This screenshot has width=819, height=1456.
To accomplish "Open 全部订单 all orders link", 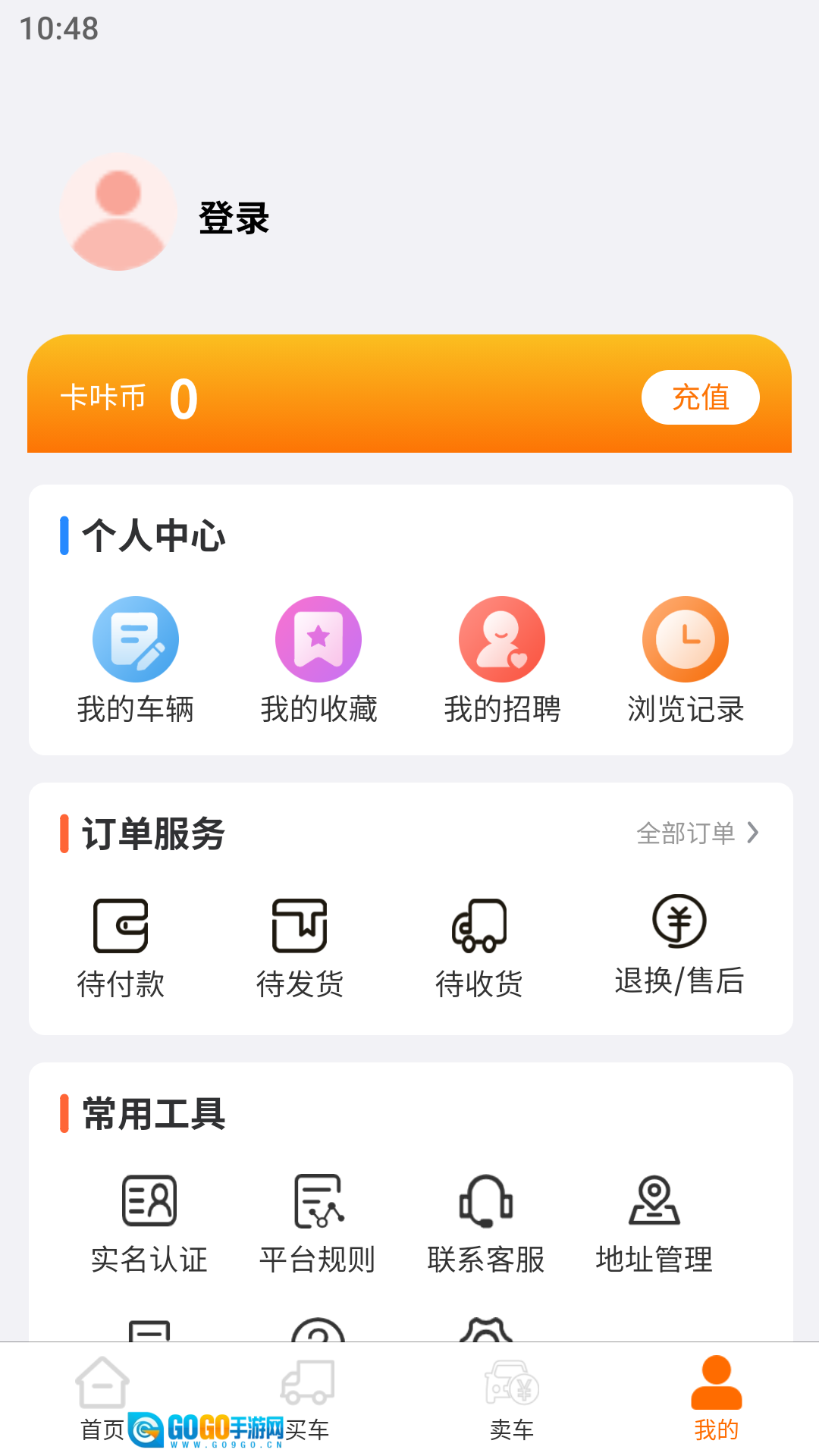I will tap(698, 833).
